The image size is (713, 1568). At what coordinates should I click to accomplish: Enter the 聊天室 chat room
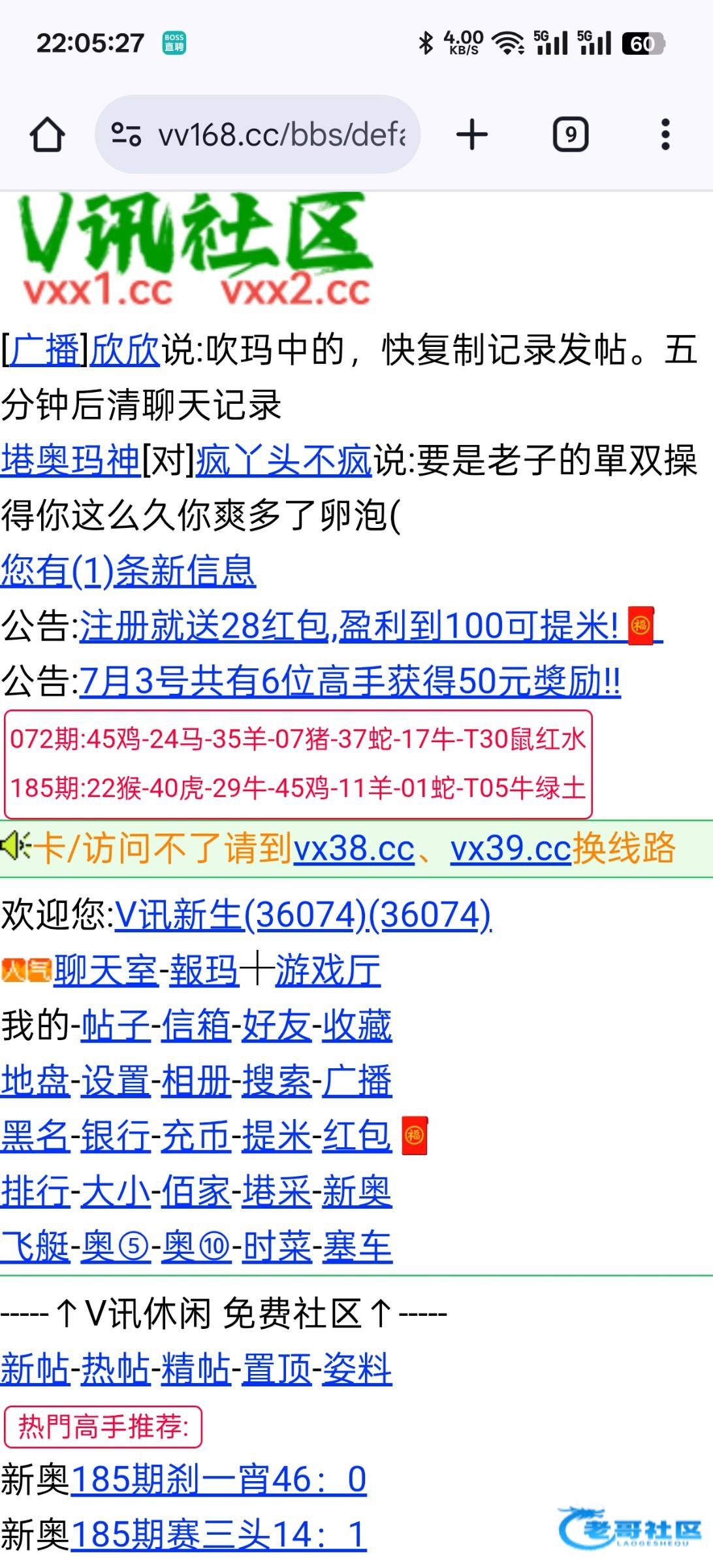pos(106,970)
